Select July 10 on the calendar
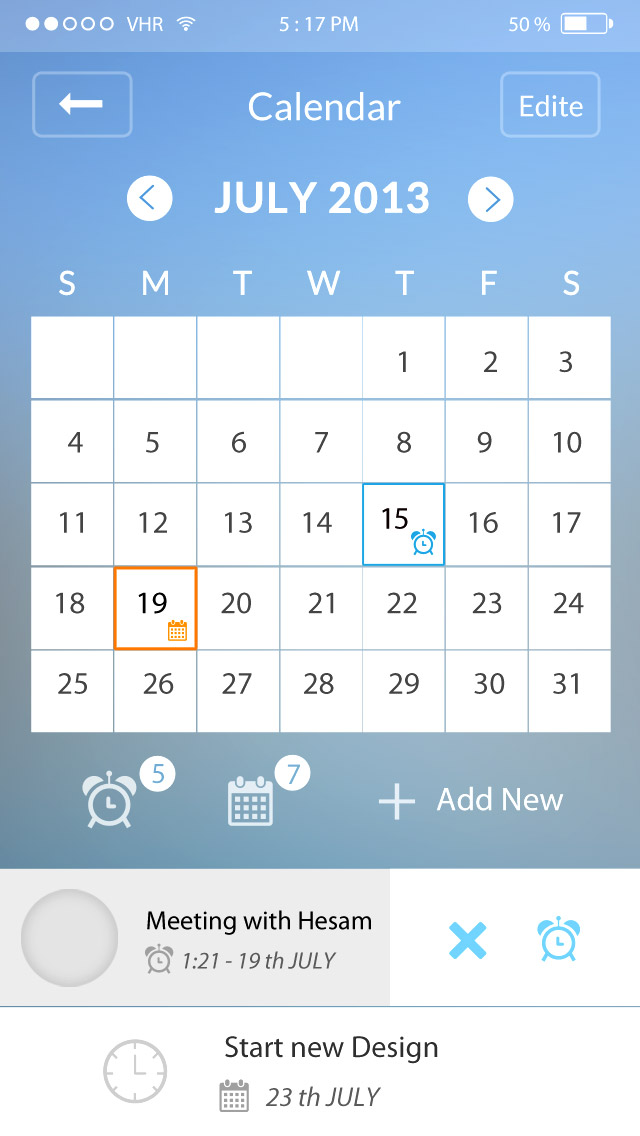This screenshot has height=1136, width=640. [567, 442]
